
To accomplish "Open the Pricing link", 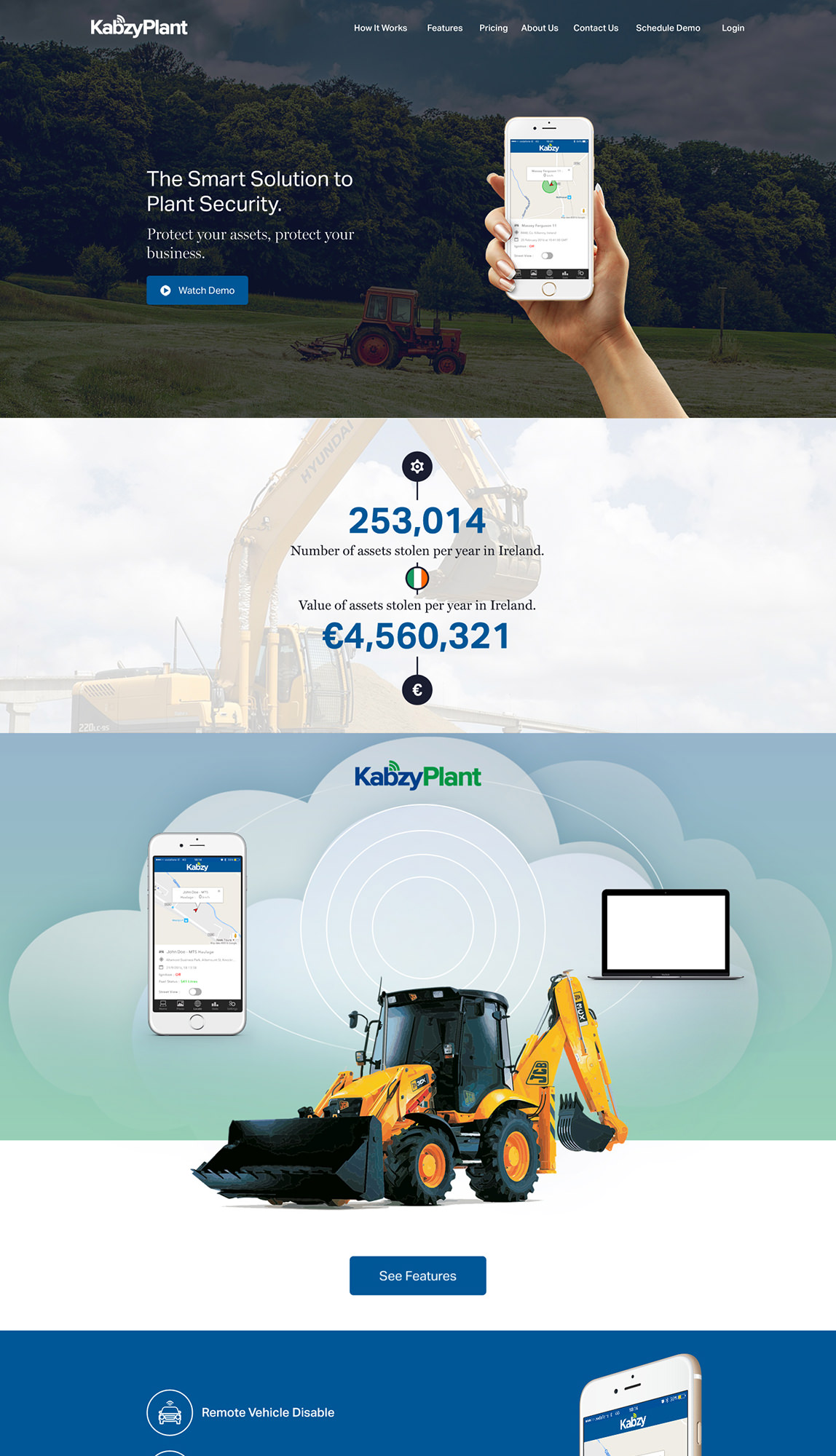I will click(493, 28).
